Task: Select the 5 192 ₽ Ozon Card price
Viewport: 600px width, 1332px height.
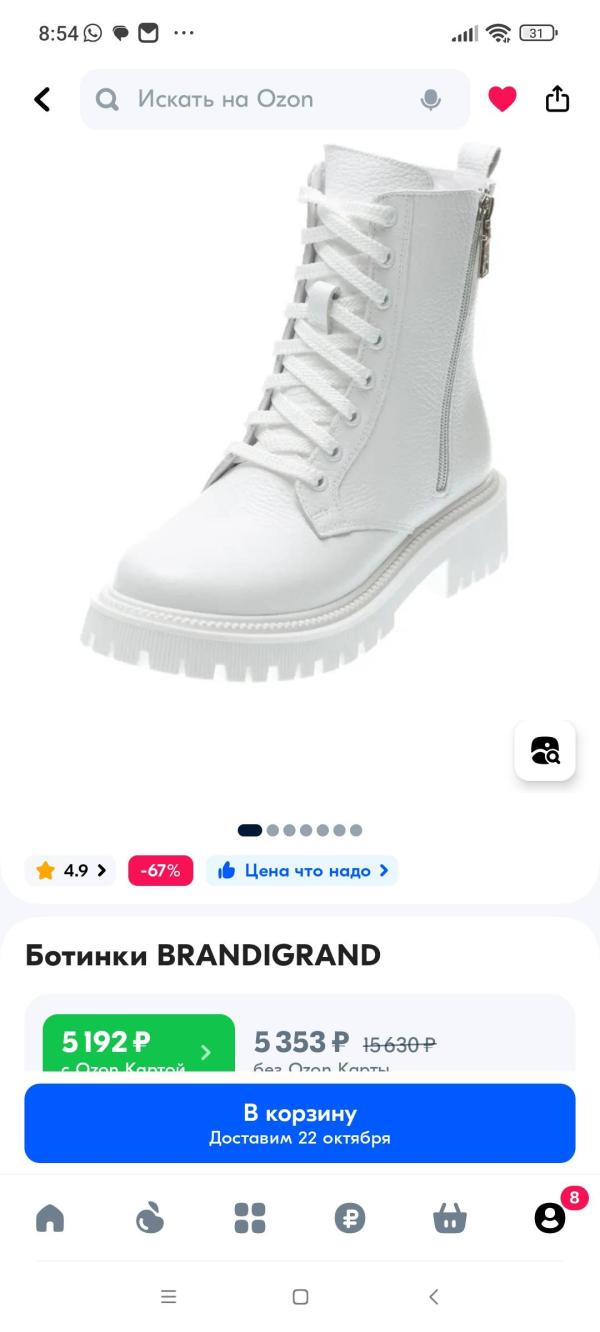Action: pyautogui.click(x=138, y=1046)
